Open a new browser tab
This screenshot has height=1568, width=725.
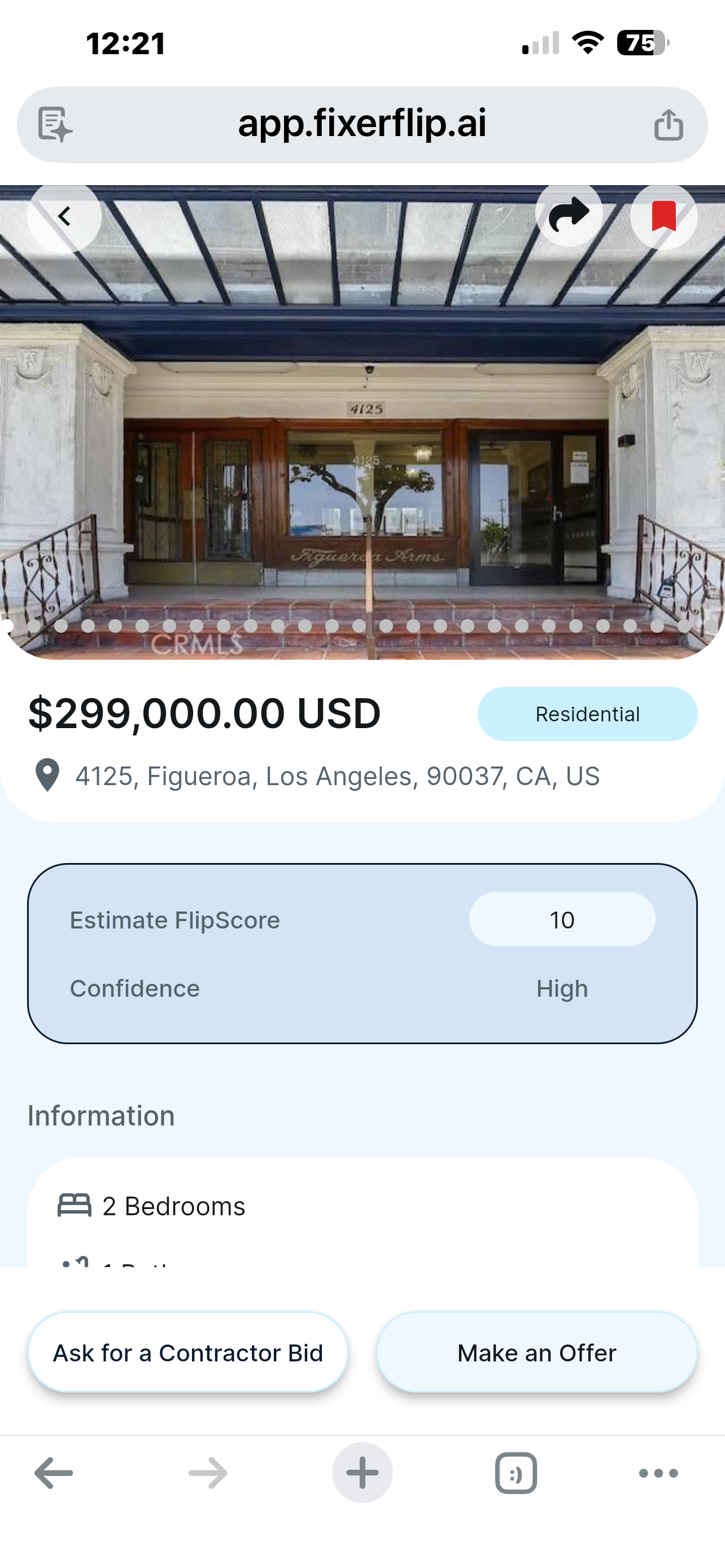(362, 1473)
